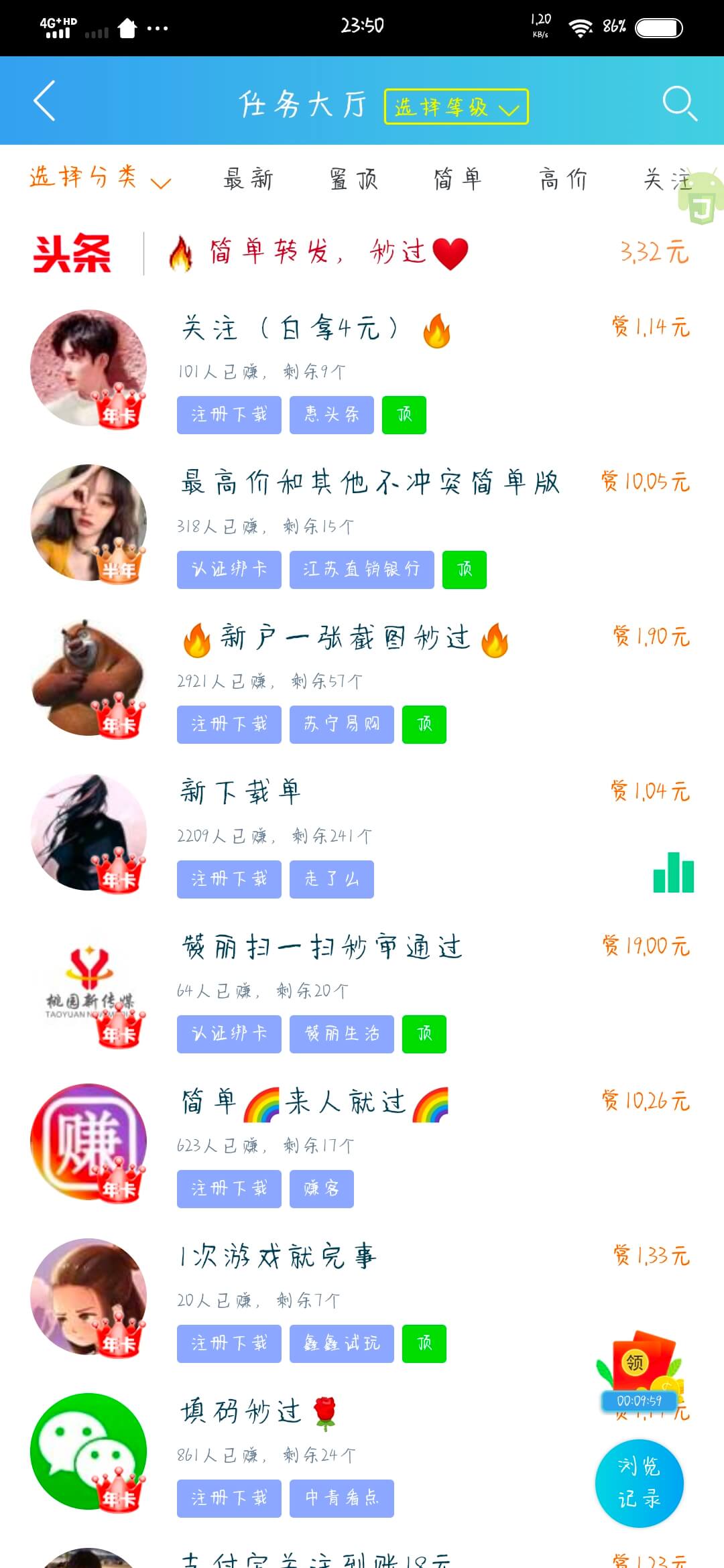Image resolution: width=724 pixels, height=1568 pixels.
Task: Expand the 选择等级 level dropdown
Action: click(457, 107)
